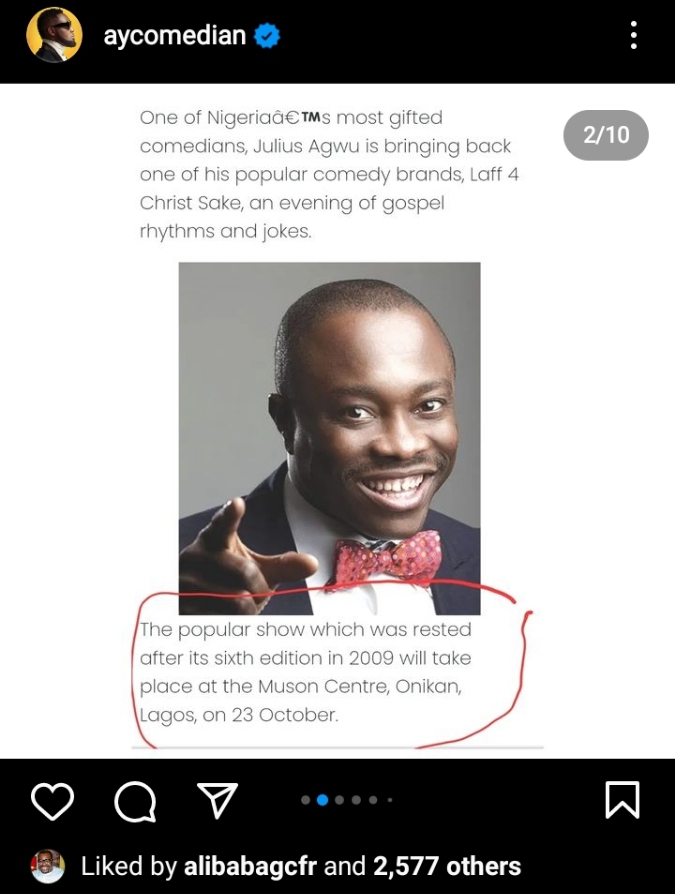This screenshot has width=675, height=894.
Task: Open the comments on this post
Action: [x=135, y=800]
